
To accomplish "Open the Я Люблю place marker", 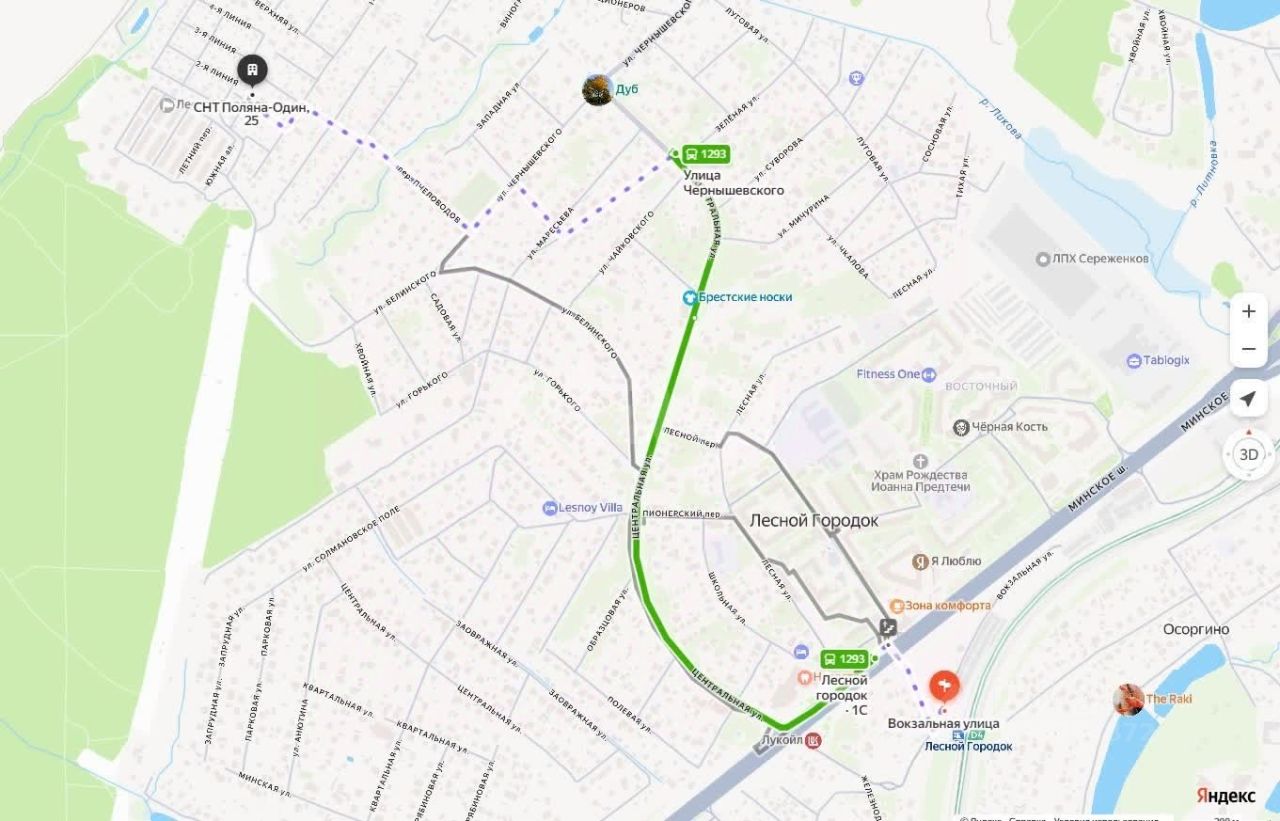I will click(x=920, y=561).
